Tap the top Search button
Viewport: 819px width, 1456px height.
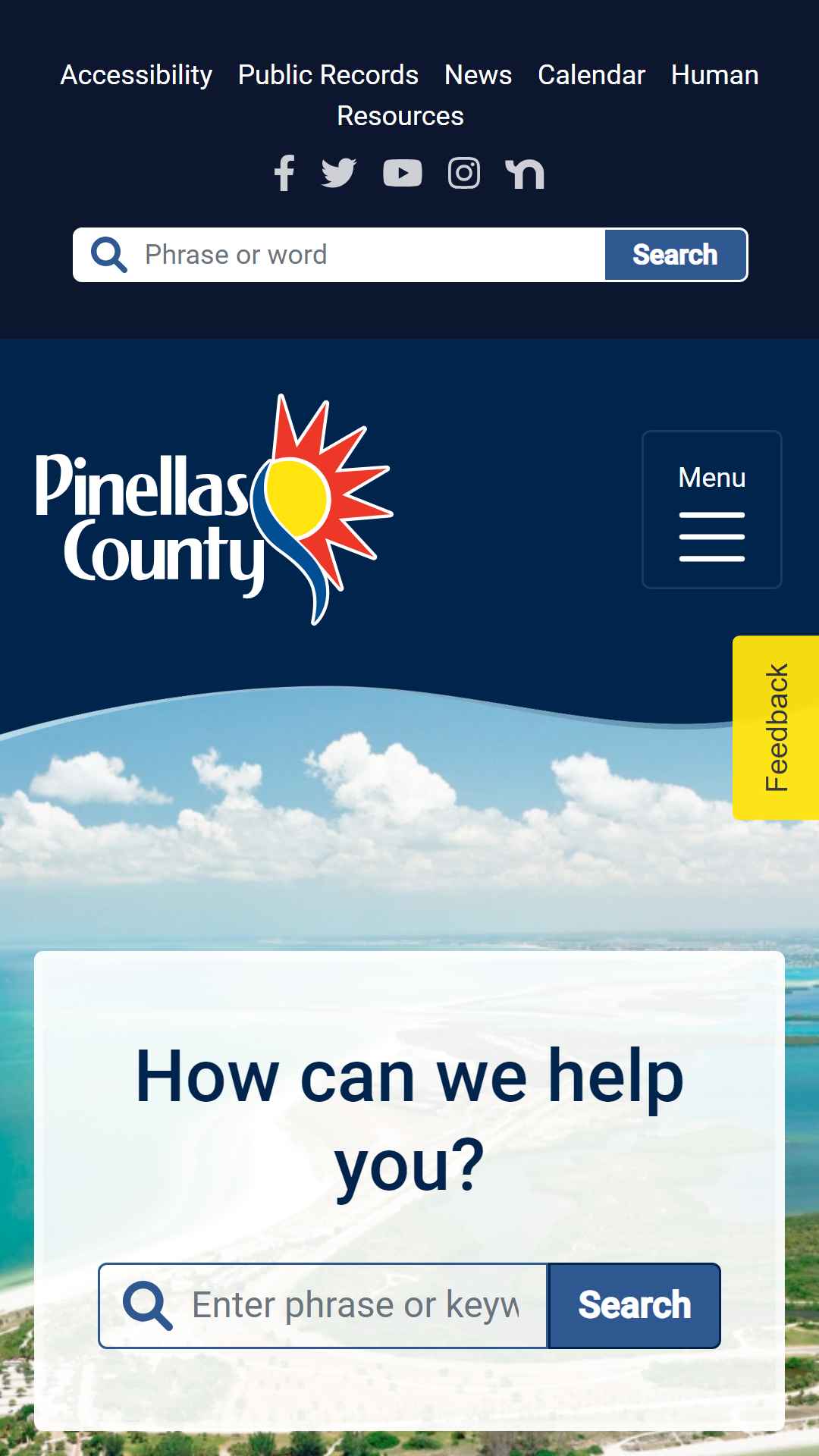pos(676,255)
